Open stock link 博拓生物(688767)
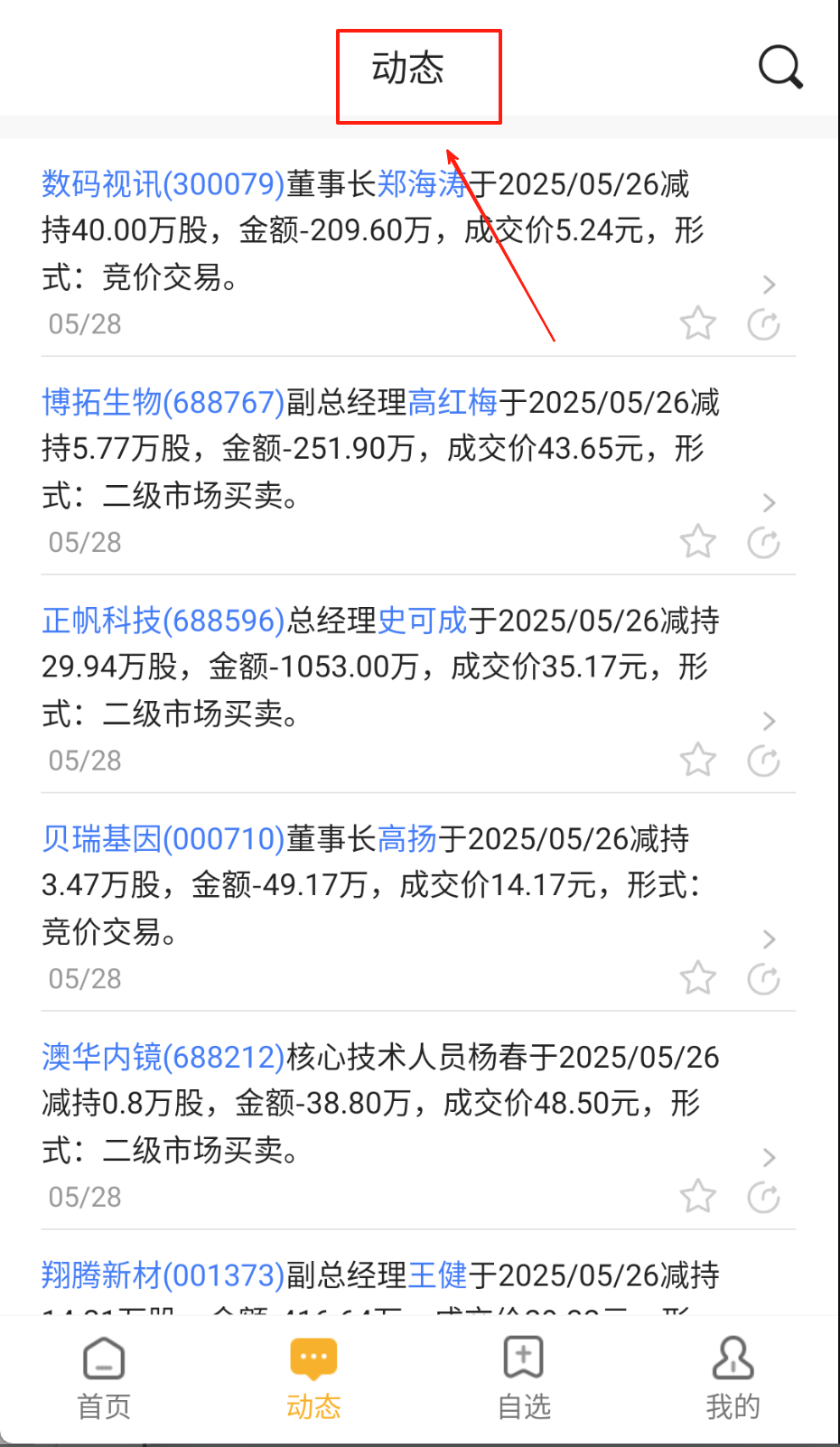 163,402
